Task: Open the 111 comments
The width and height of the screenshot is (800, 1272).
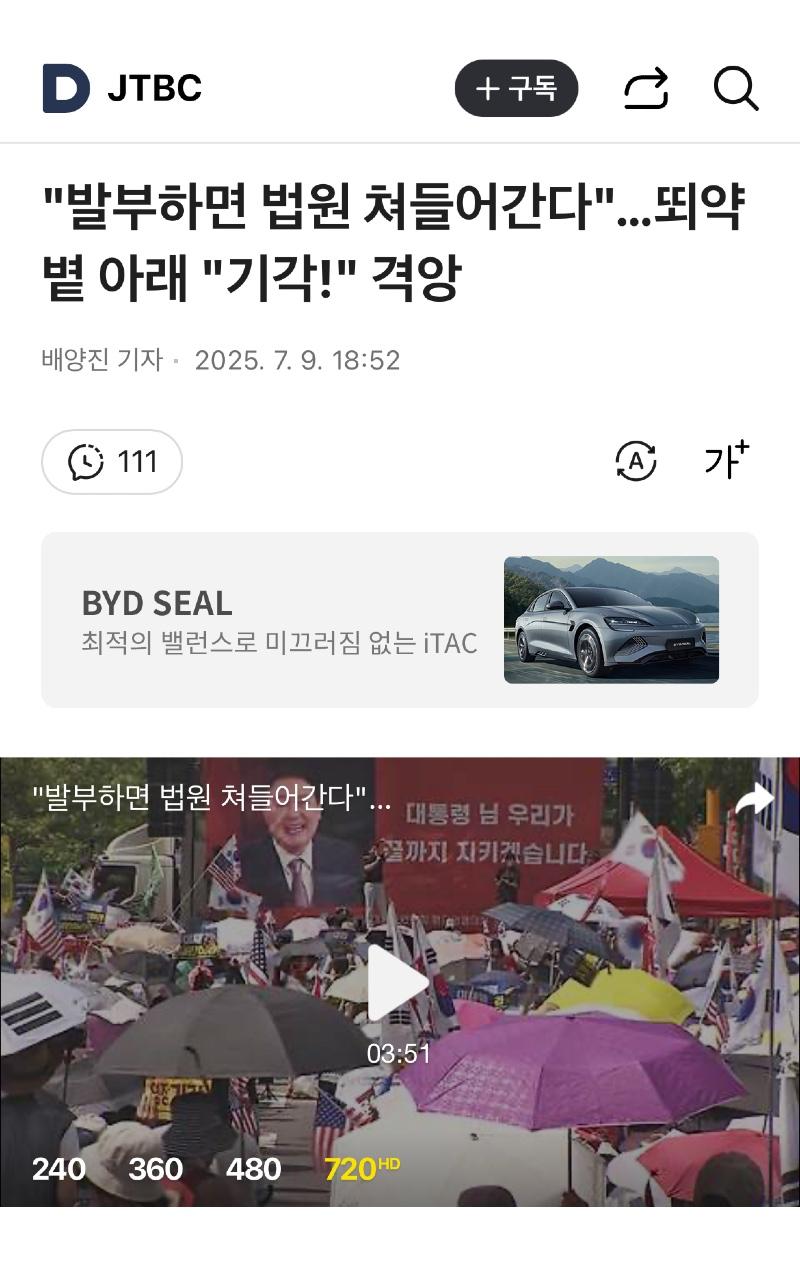Action: [x=112, y=462]
